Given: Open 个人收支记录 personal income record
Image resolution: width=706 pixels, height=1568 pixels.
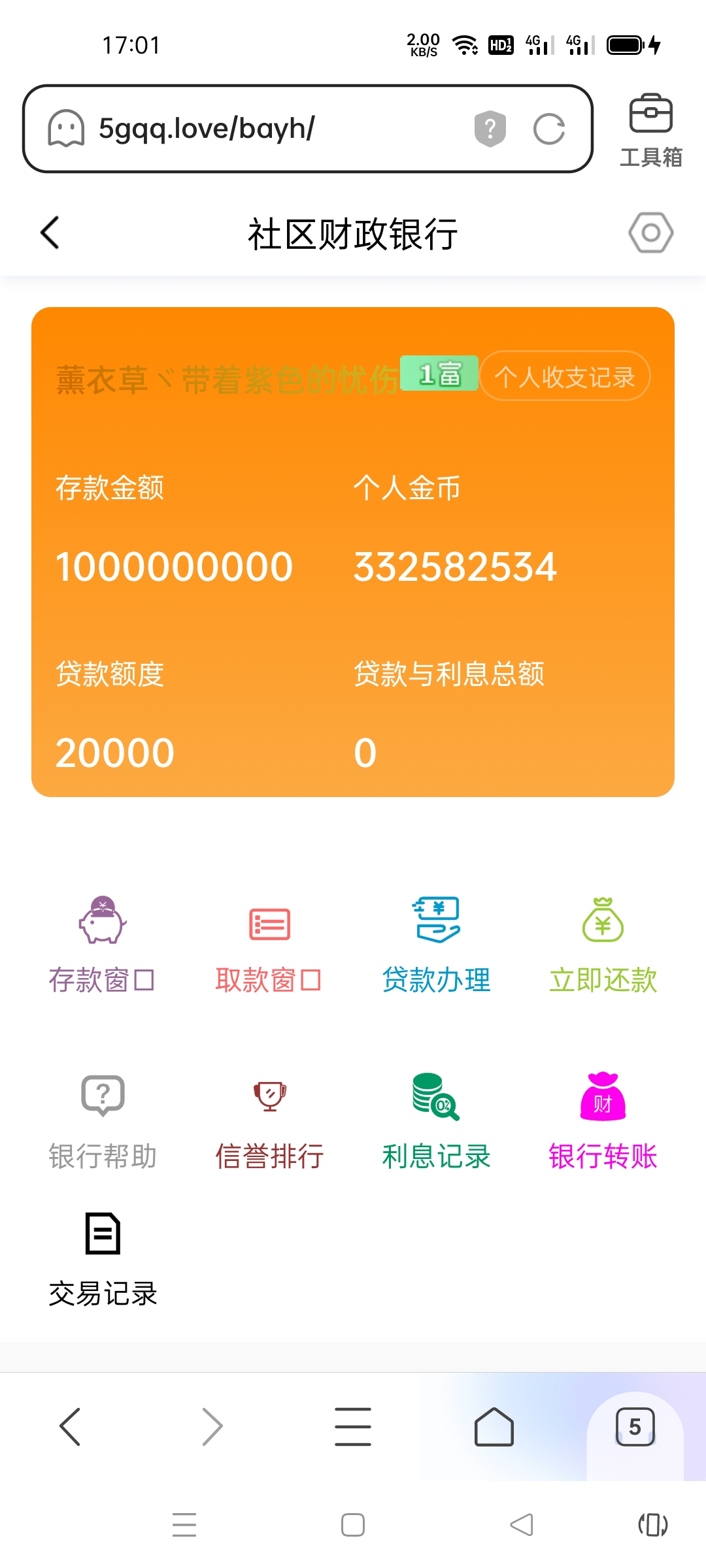Looking at the screenshot, I should coord(565,376).
